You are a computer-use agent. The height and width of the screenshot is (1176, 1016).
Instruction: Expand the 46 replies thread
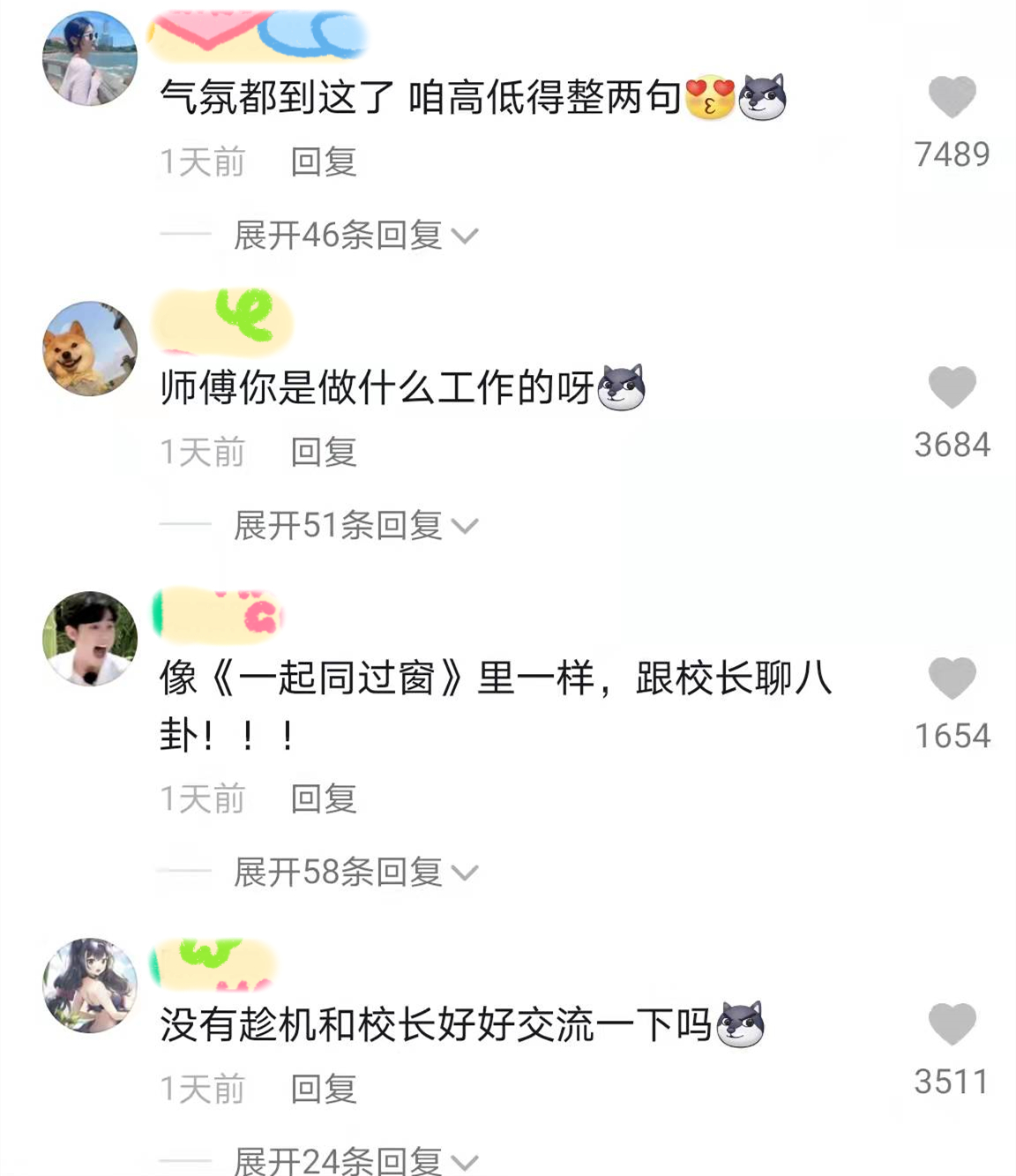pos(353,235)
